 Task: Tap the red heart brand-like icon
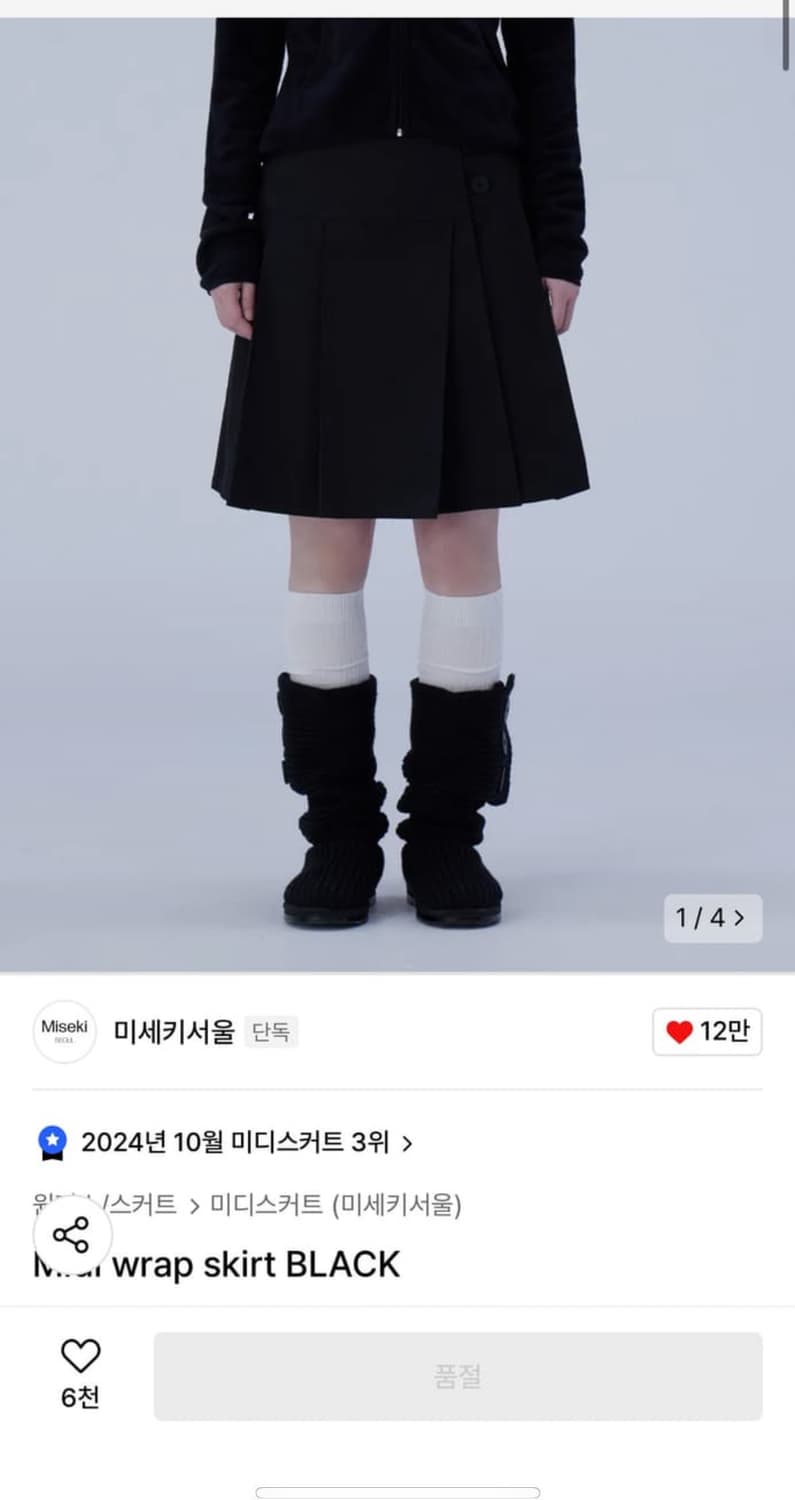[x=682, y=1031]
